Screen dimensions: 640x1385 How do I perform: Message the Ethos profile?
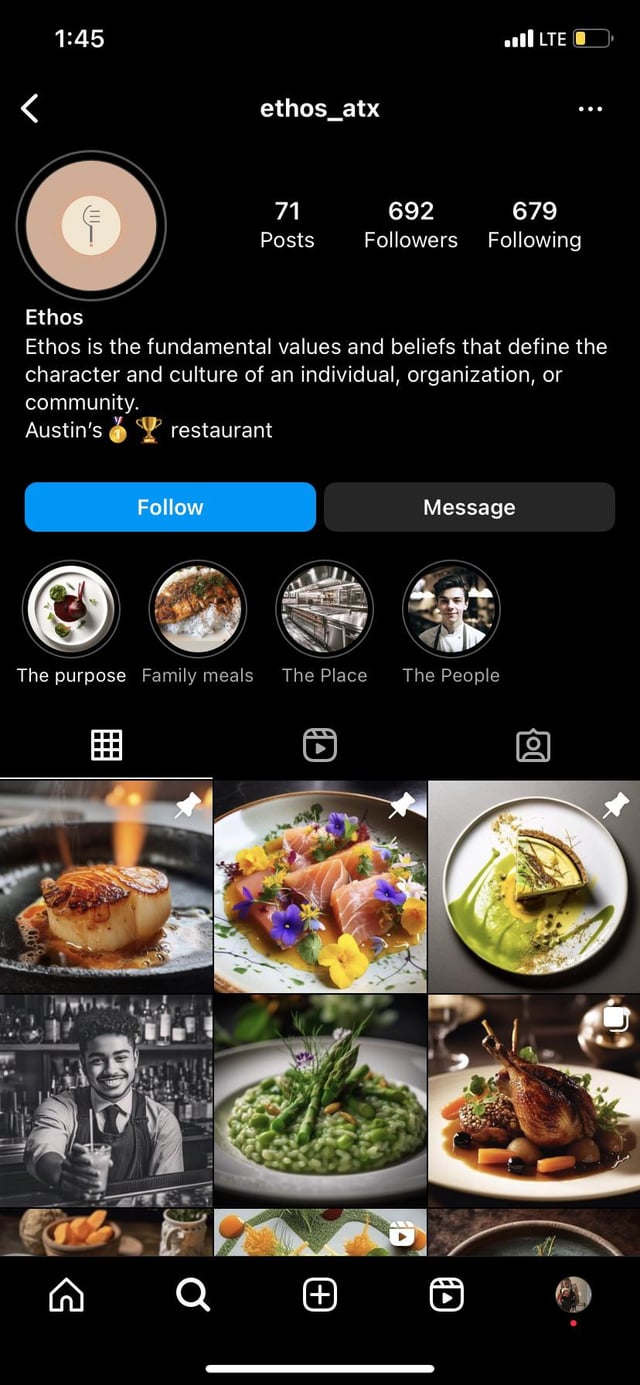click(469, 507)
